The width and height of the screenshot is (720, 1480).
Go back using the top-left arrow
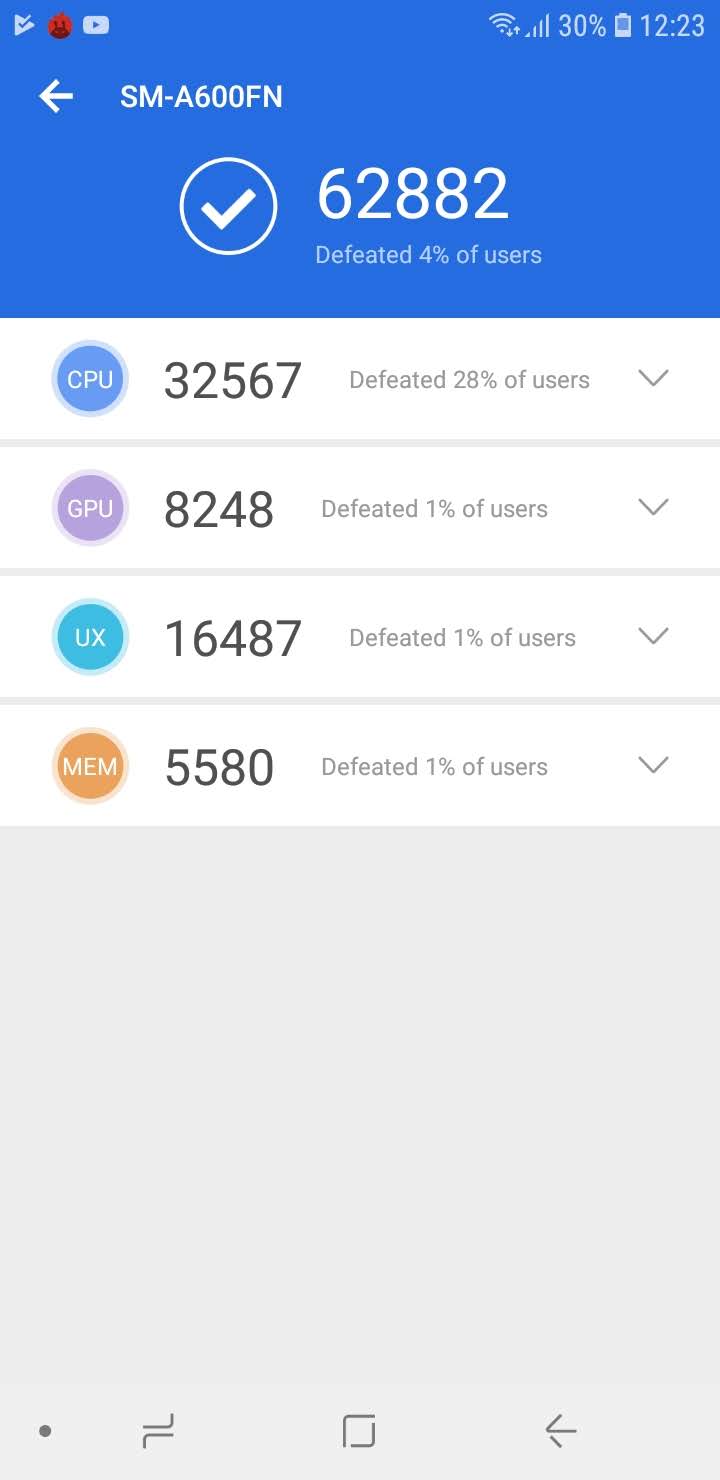[56, 96]
